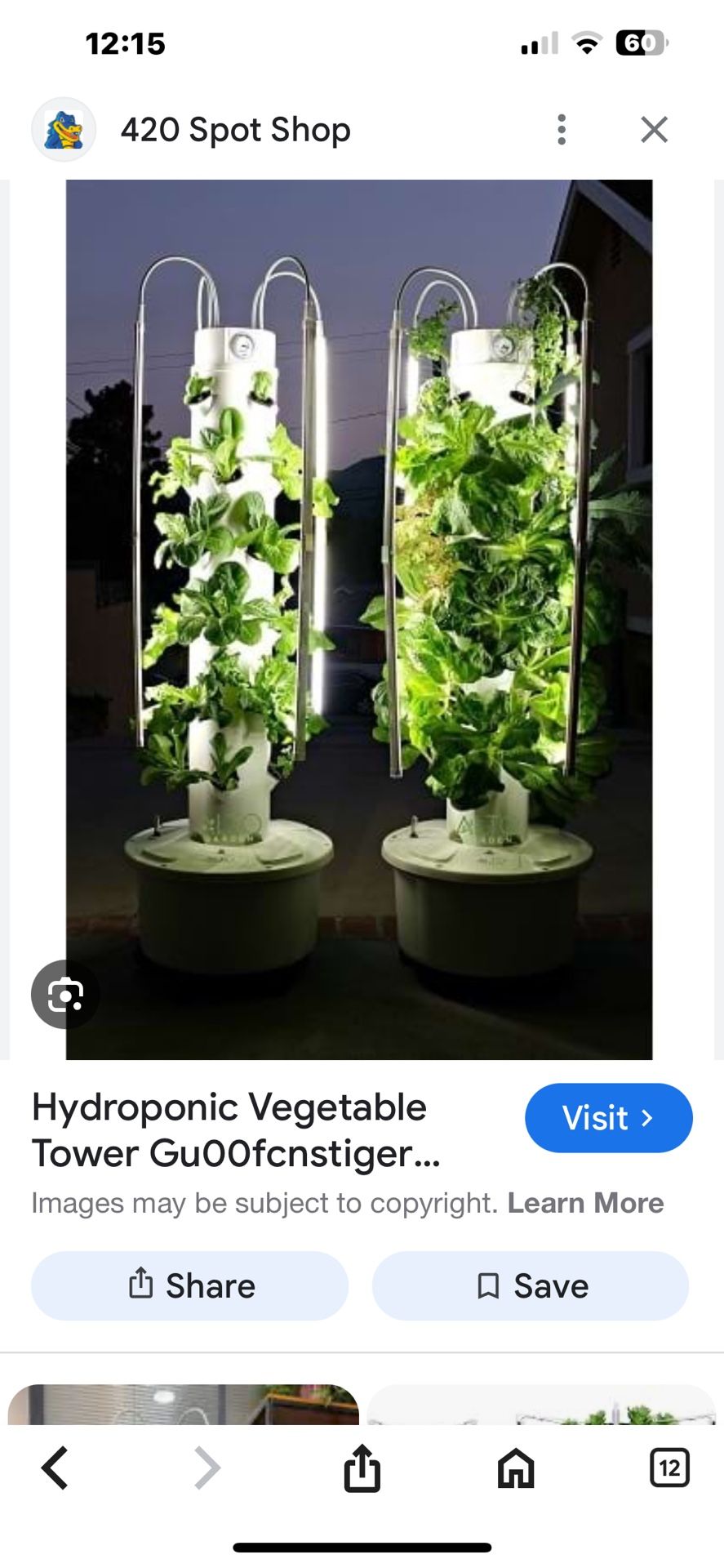Go to the browser home page
The image size is (724, 1568).
[516, 1468]
